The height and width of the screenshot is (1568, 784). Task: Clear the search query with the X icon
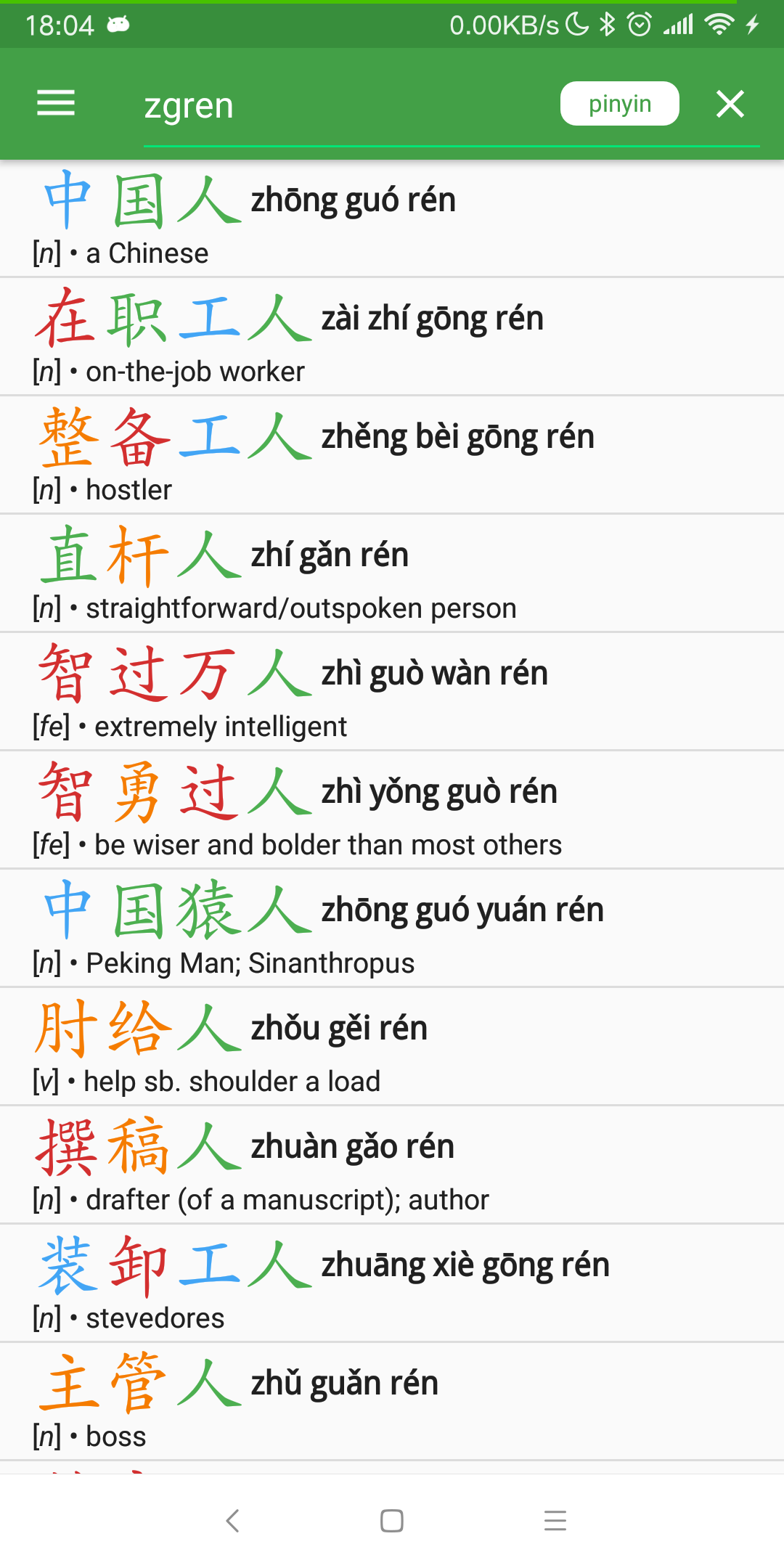pos(730,103)
